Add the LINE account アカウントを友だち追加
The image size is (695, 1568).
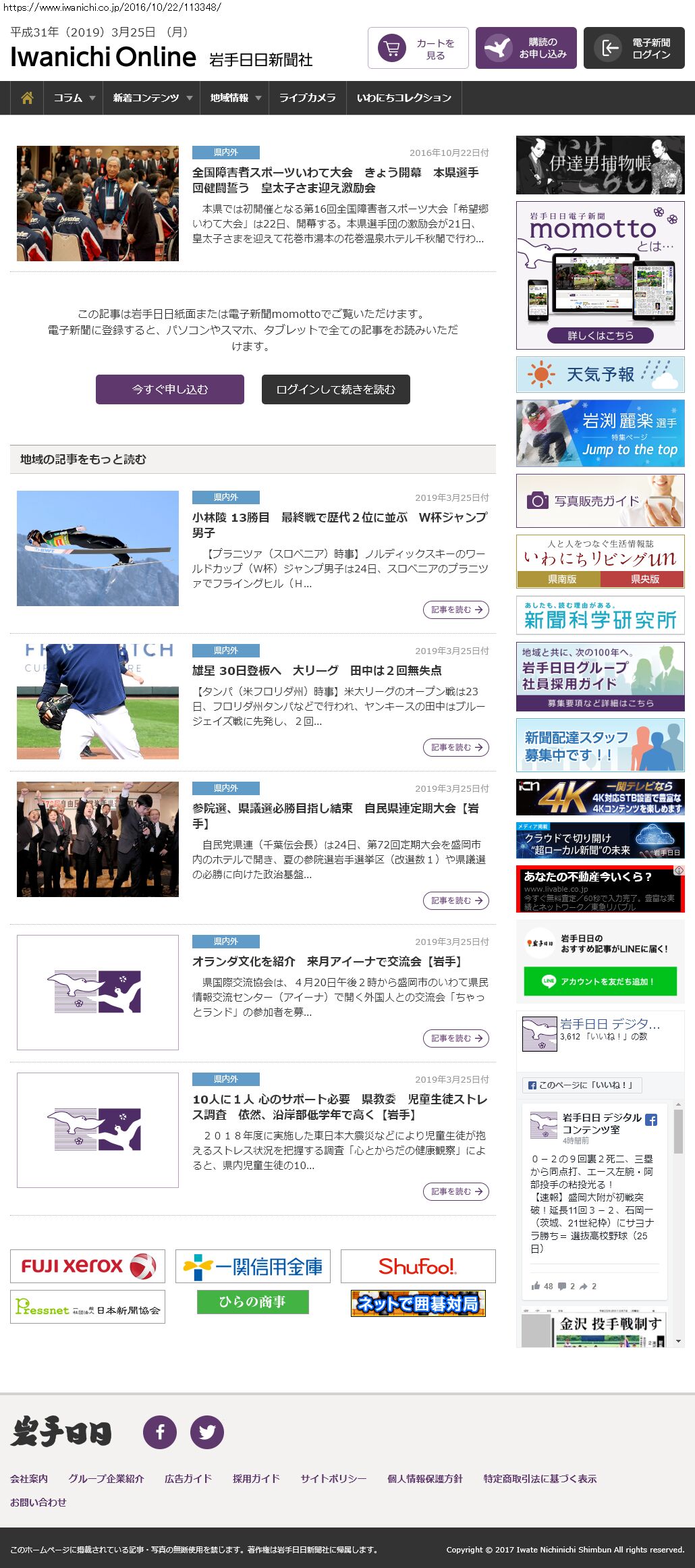(x=600, y=981)
